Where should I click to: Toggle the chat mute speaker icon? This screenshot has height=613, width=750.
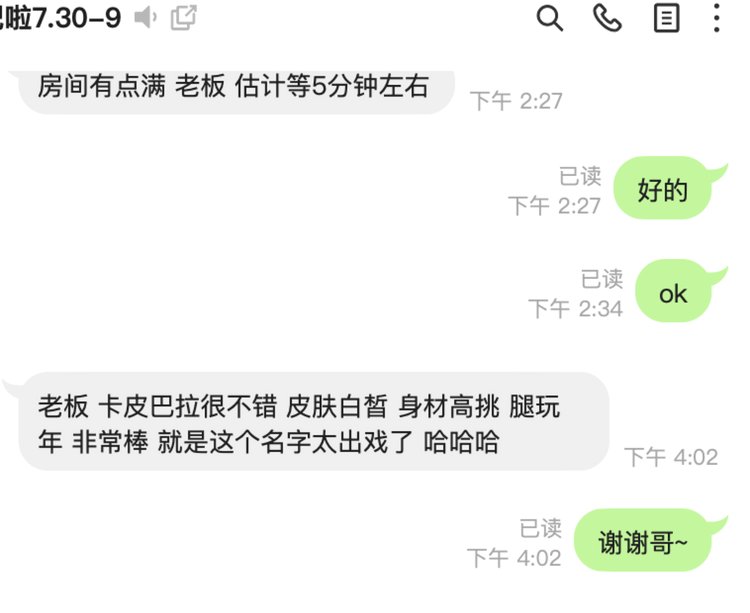tap(145, 18)
